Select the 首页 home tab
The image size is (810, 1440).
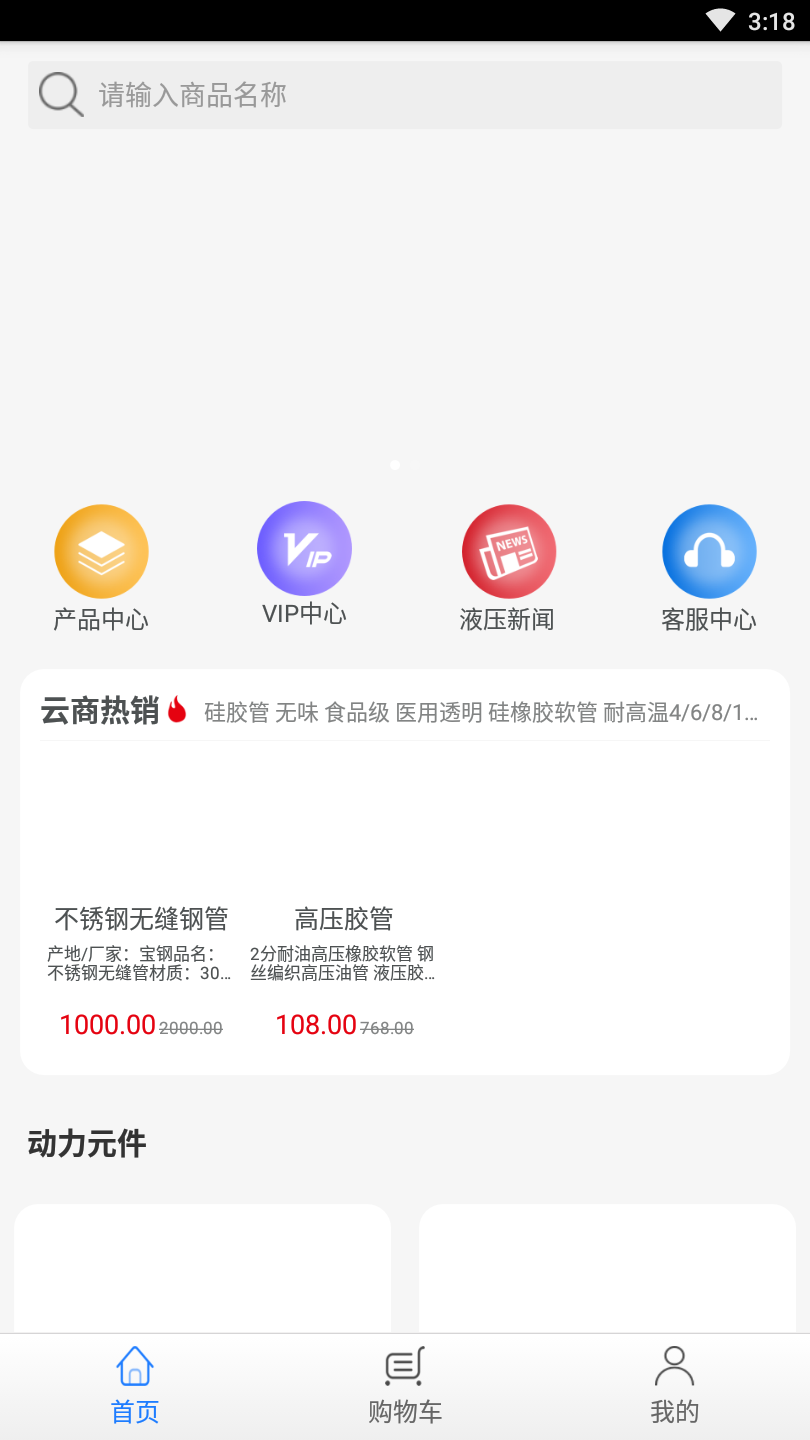pos(135,1385)
